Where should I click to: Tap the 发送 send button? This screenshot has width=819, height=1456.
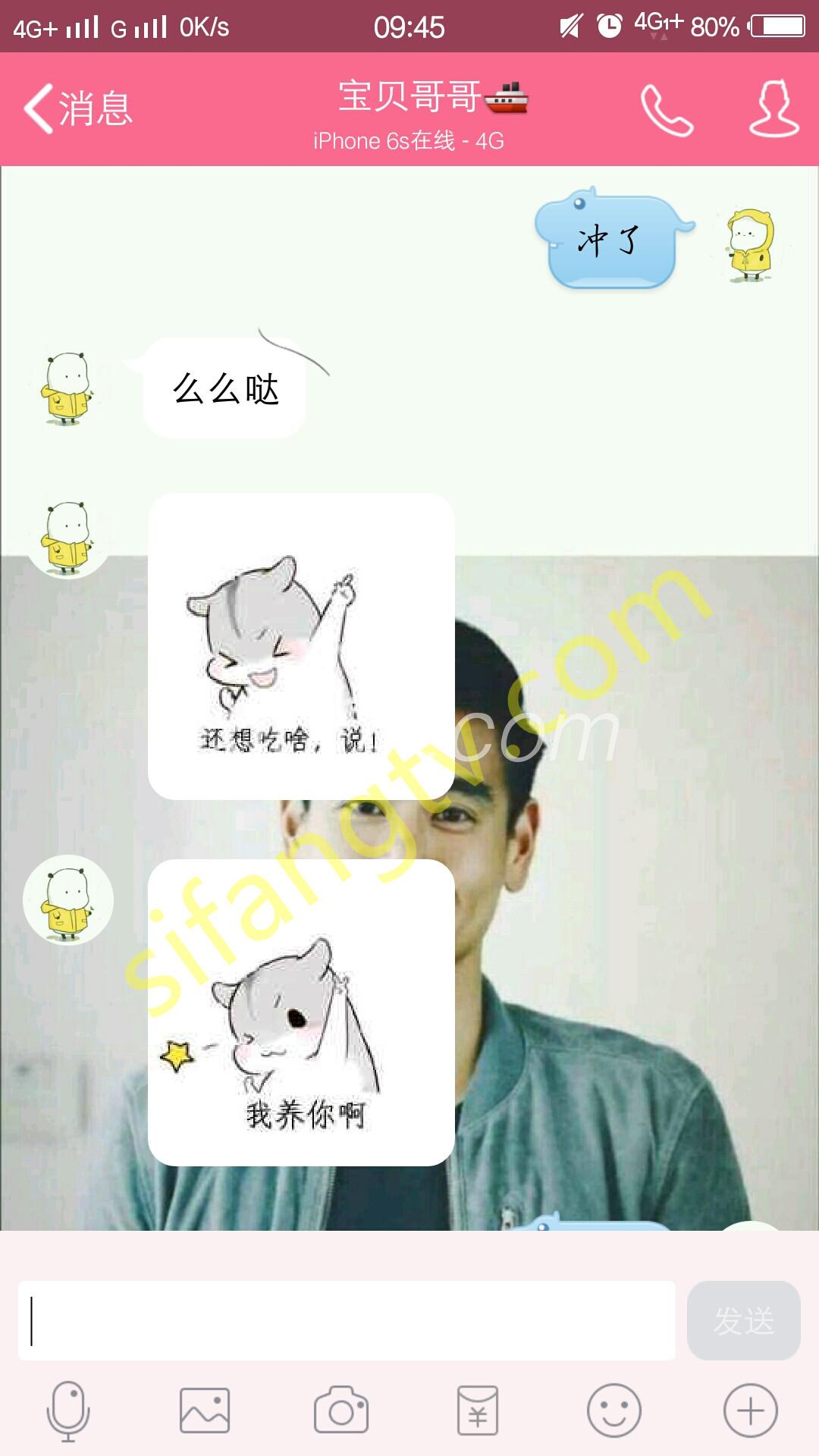coord(743,1321)
